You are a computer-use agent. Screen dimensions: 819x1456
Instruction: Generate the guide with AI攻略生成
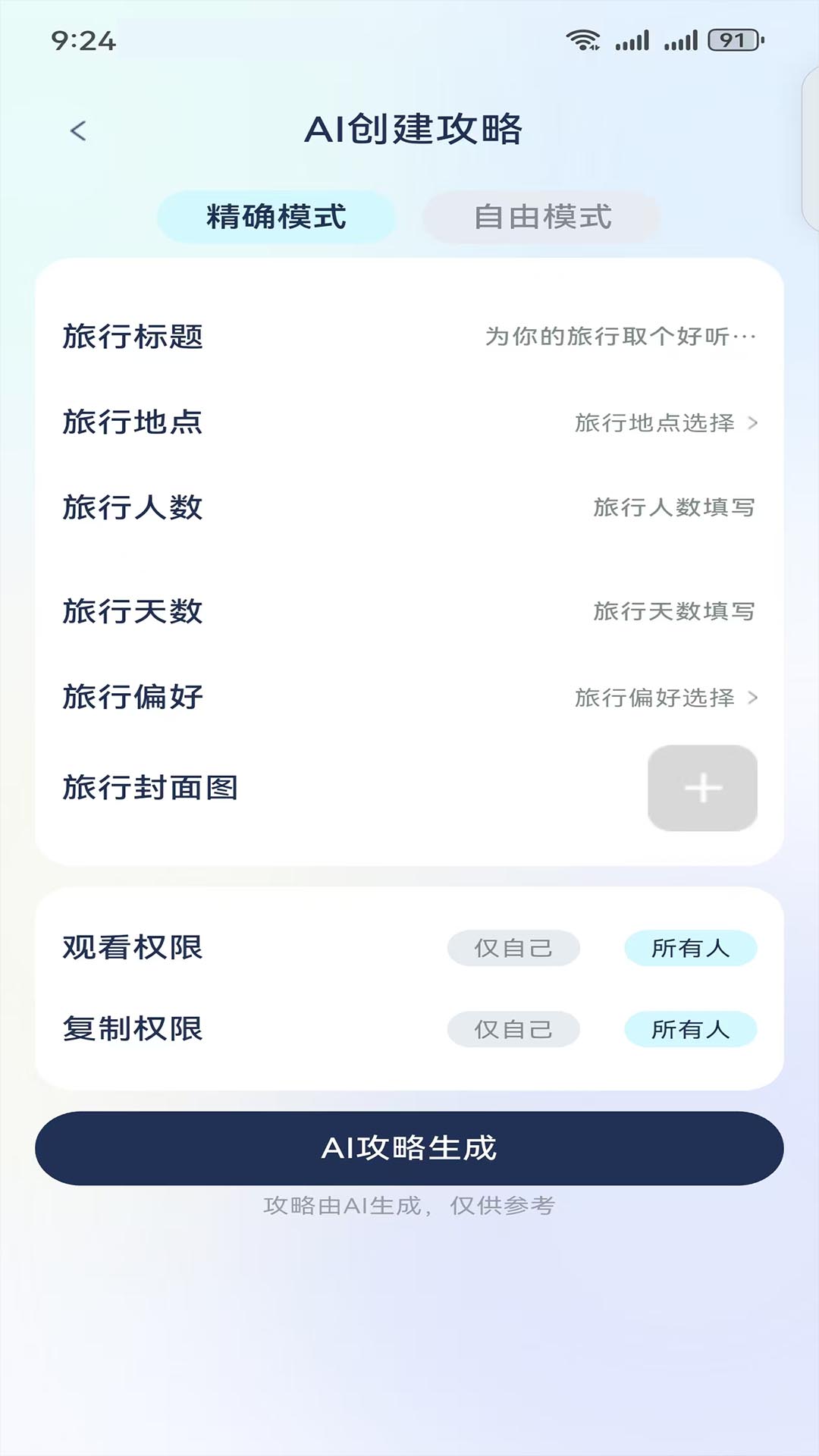[409, 1148]
